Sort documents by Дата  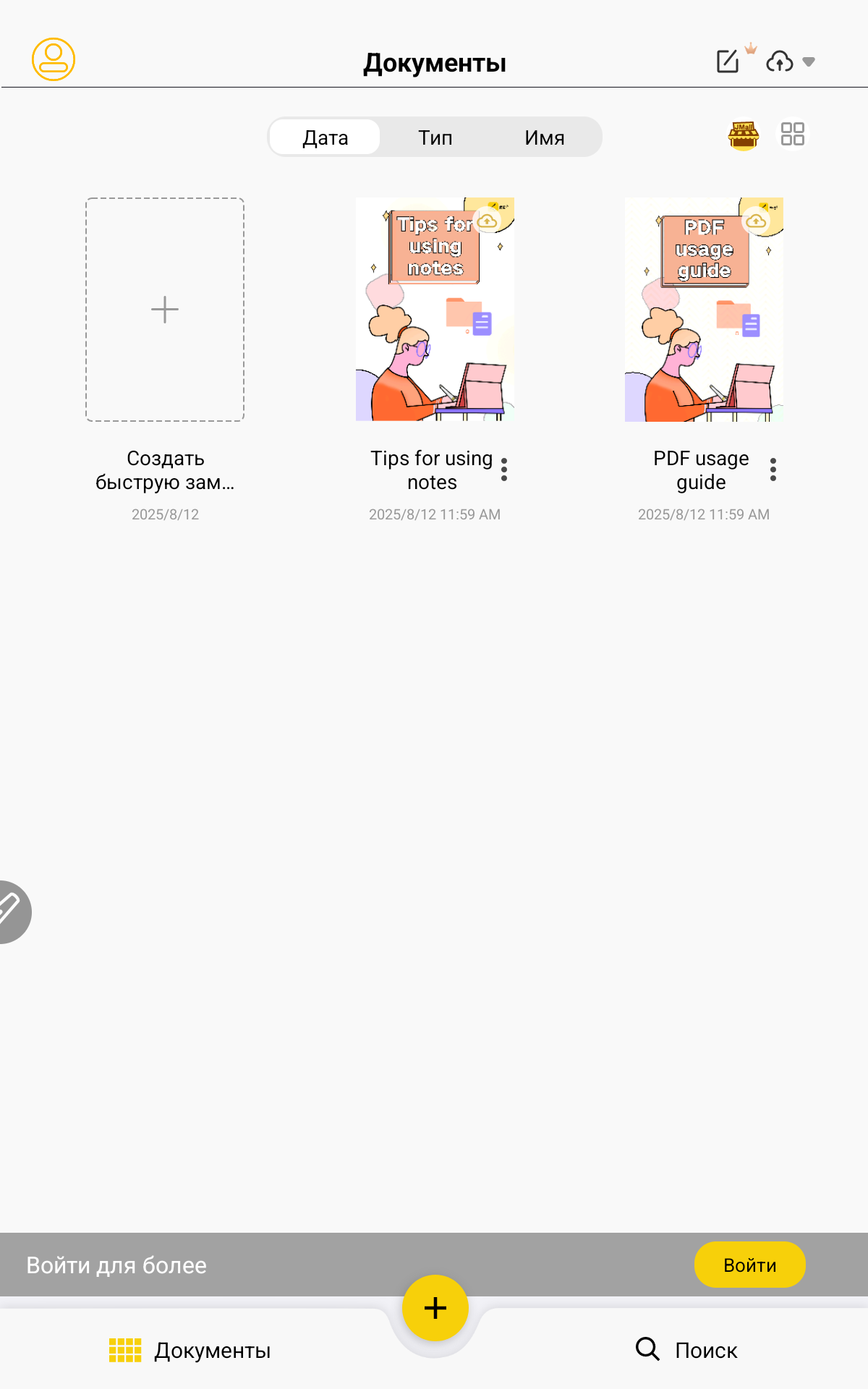coord(325,137)
